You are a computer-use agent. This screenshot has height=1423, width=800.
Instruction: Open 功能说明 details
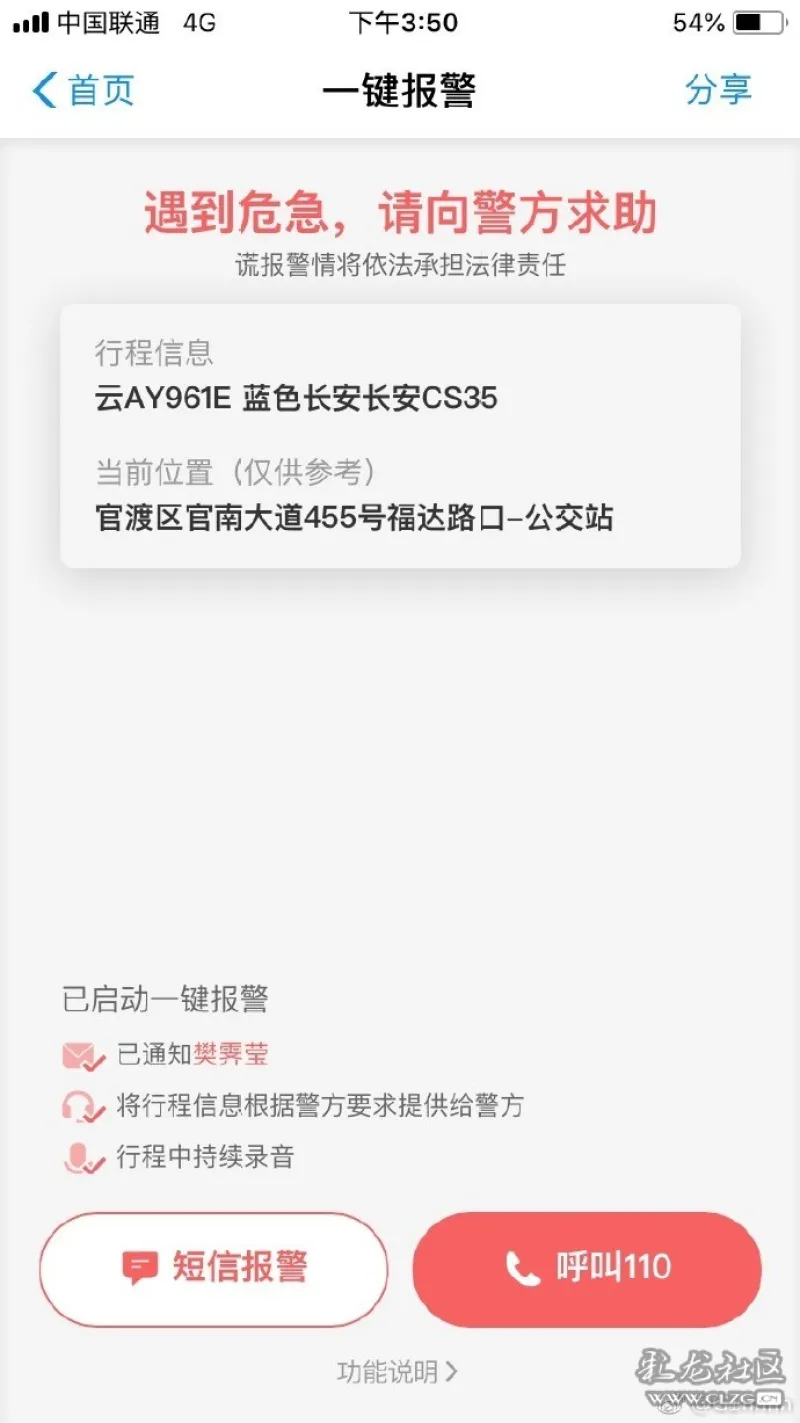coord(396,1371)
